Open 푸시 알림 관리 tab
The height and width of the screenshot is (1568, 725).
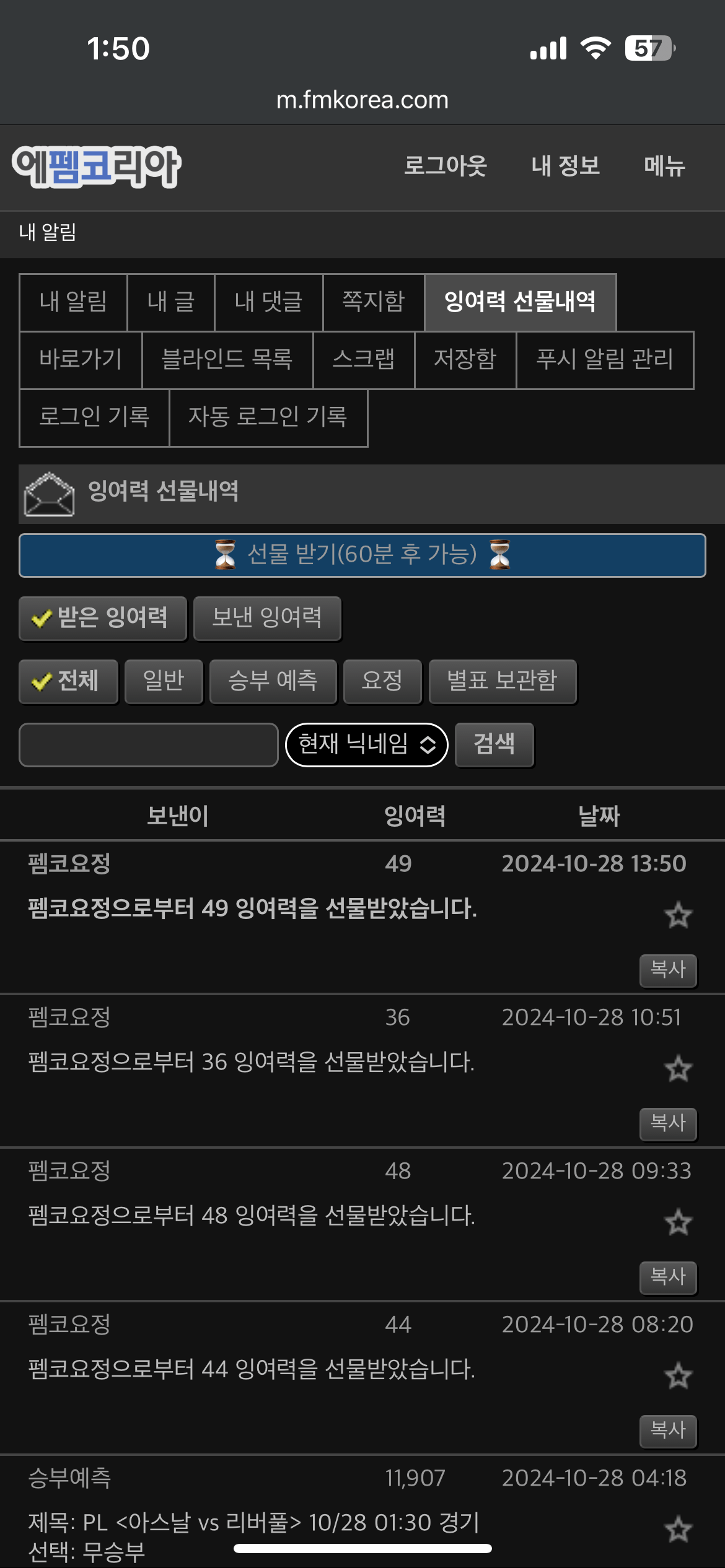[x=604, y=360]
